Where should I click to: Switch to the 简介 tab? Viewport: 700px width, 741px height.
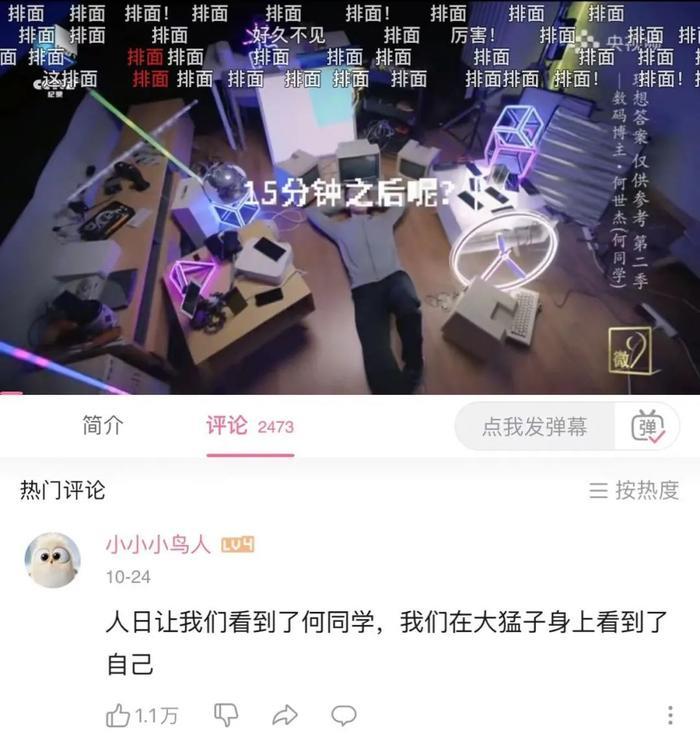[102, 426]
